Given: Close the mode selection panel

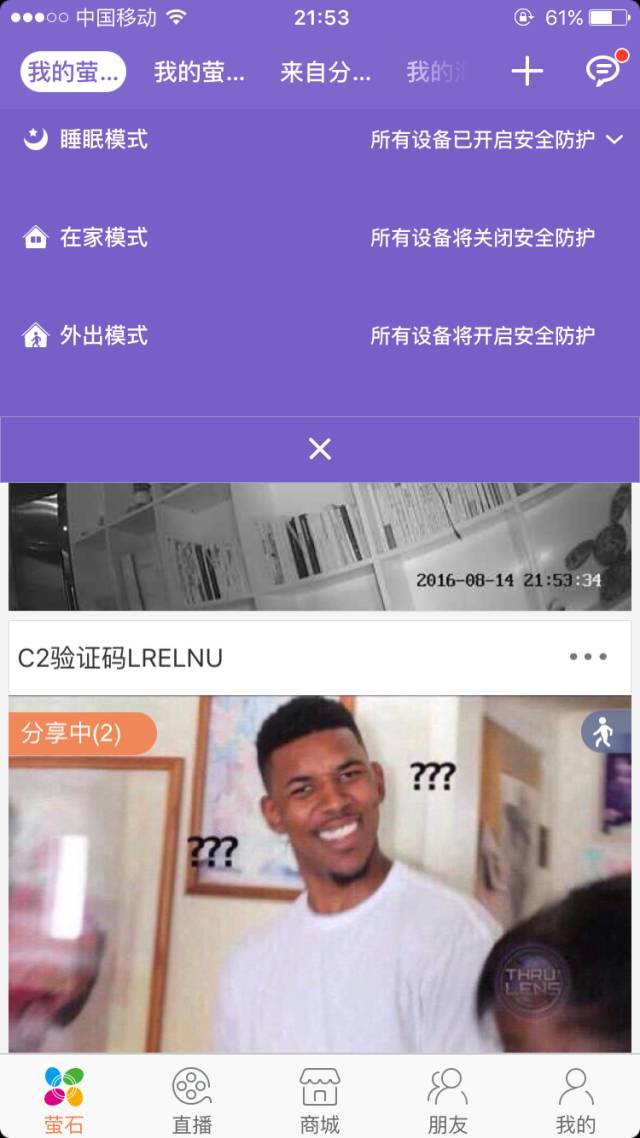Looking at the screenshot, I should point(320,449).
